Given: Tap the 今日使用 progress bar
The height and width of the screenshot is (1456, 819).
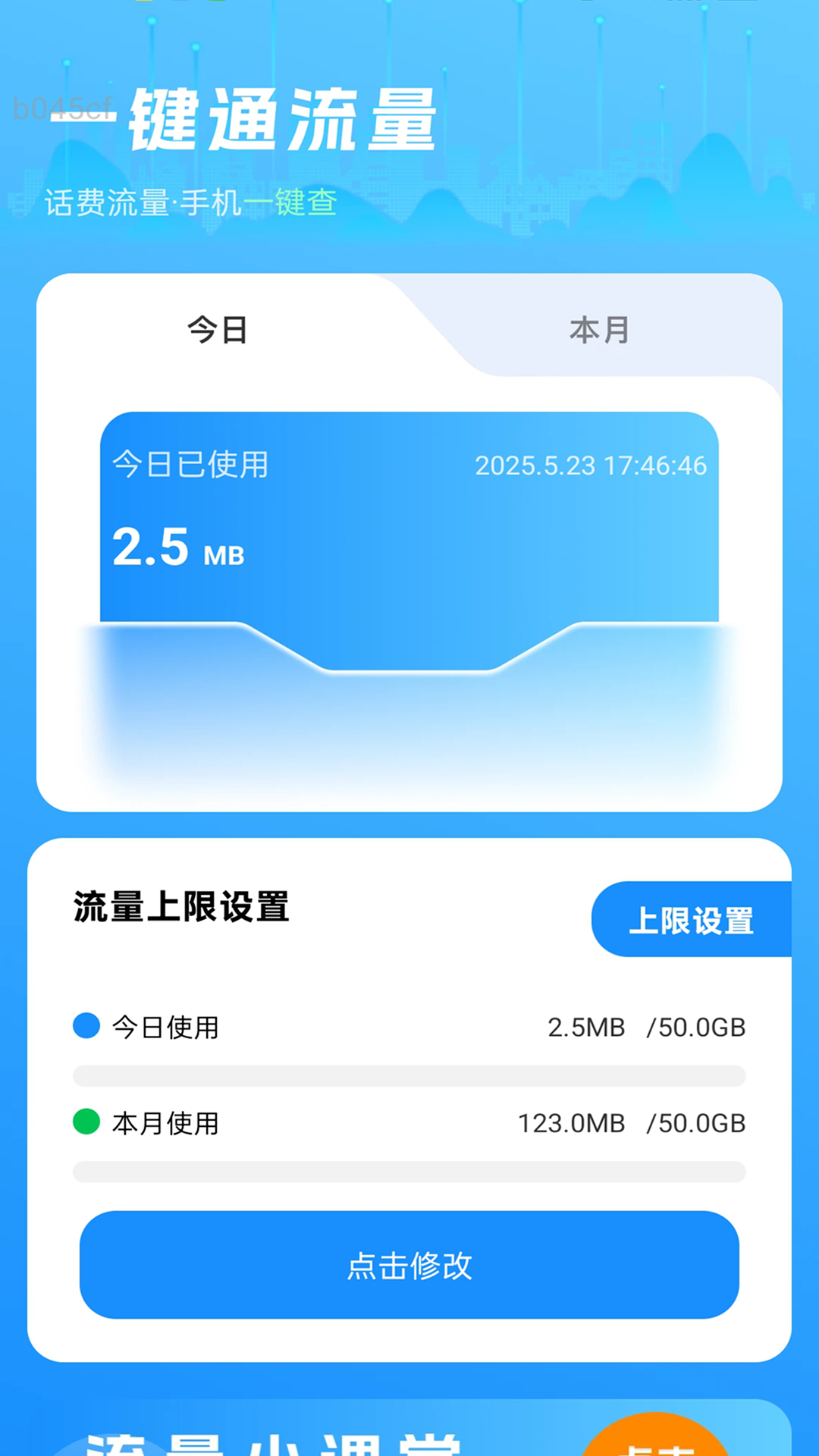Looking at the screenshot, I should click(409, 1074).
